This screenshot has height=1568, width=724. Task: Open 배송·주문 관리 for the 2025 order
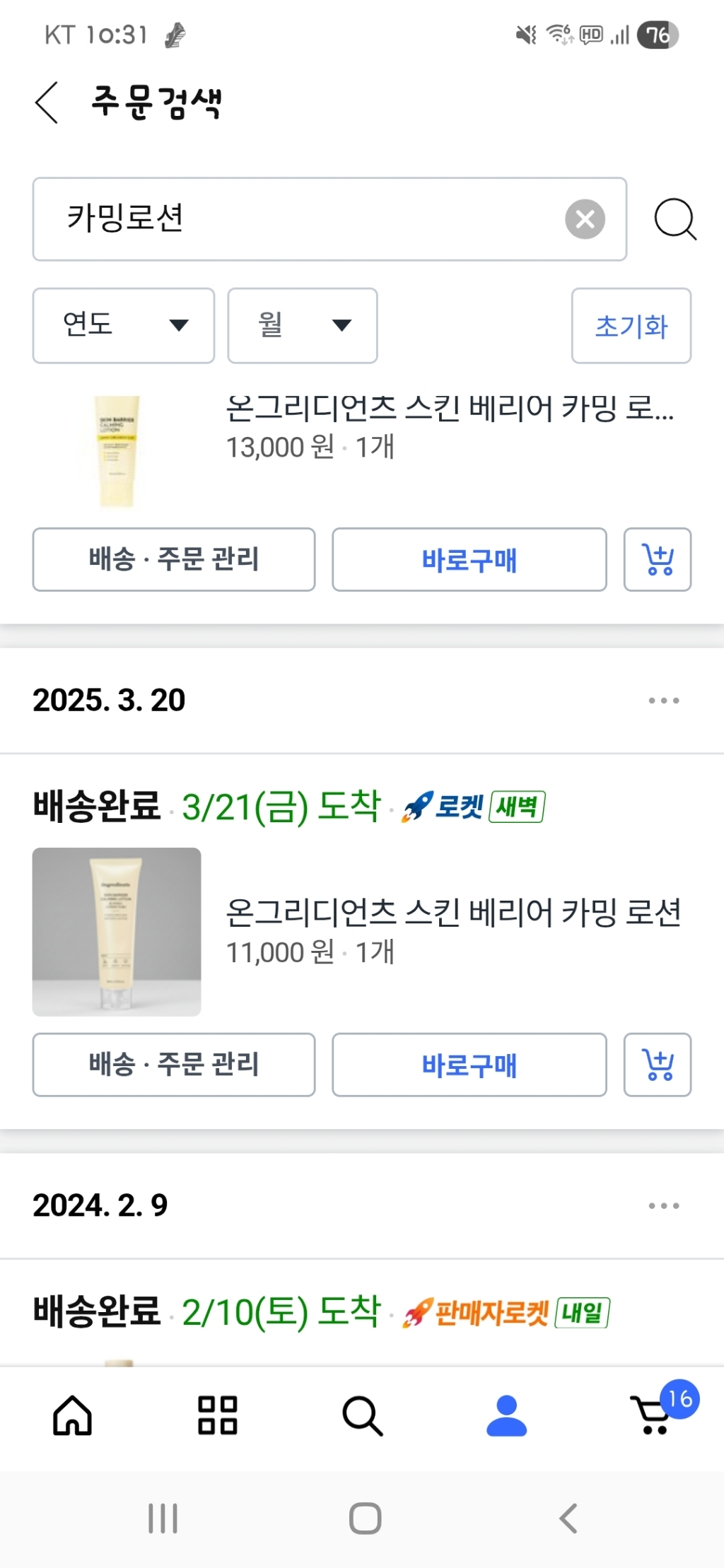tap(173, 1065)
